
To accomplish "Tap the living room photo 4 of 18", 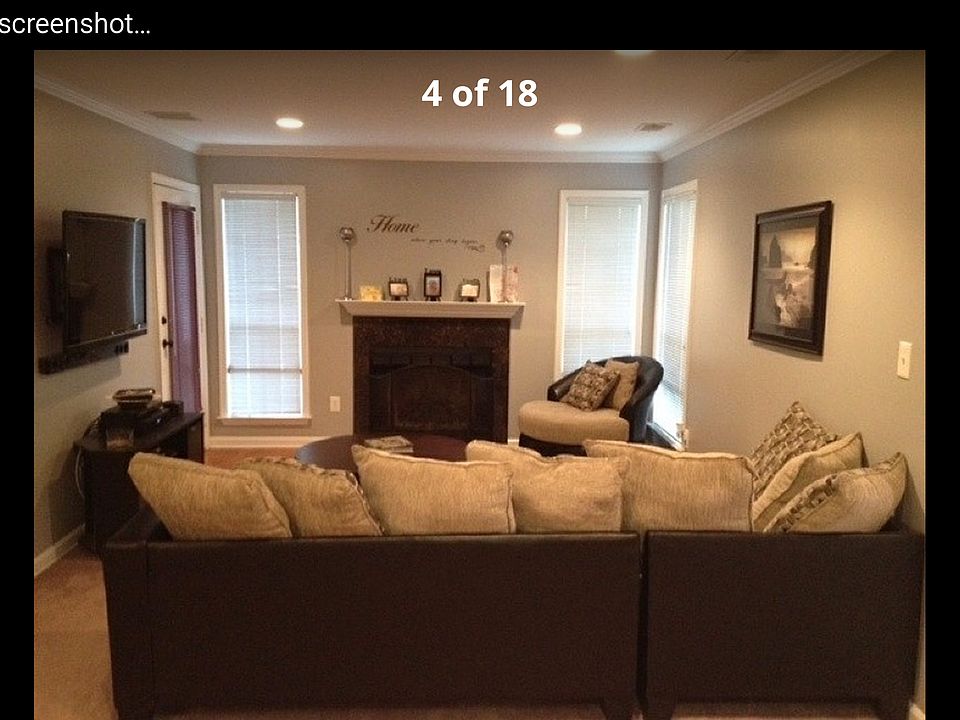I will pos(479,385).
